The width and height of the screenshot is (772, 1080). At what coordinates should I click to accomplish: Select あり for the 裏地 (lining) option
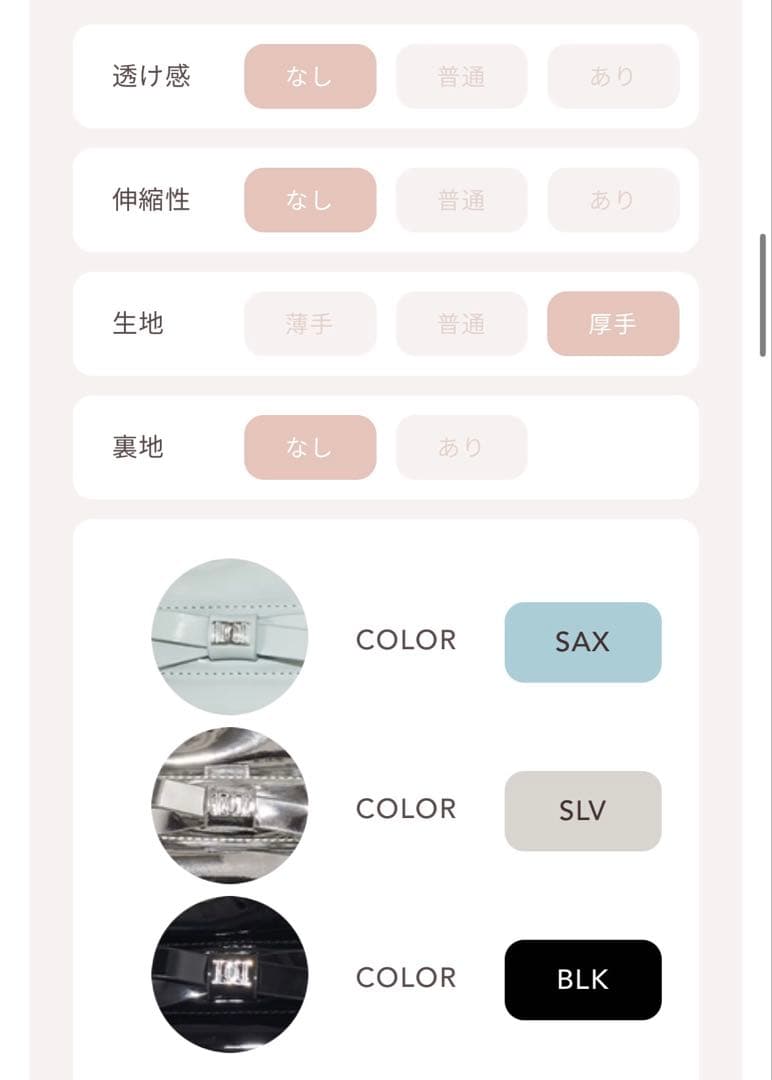(x=462, y=447)
